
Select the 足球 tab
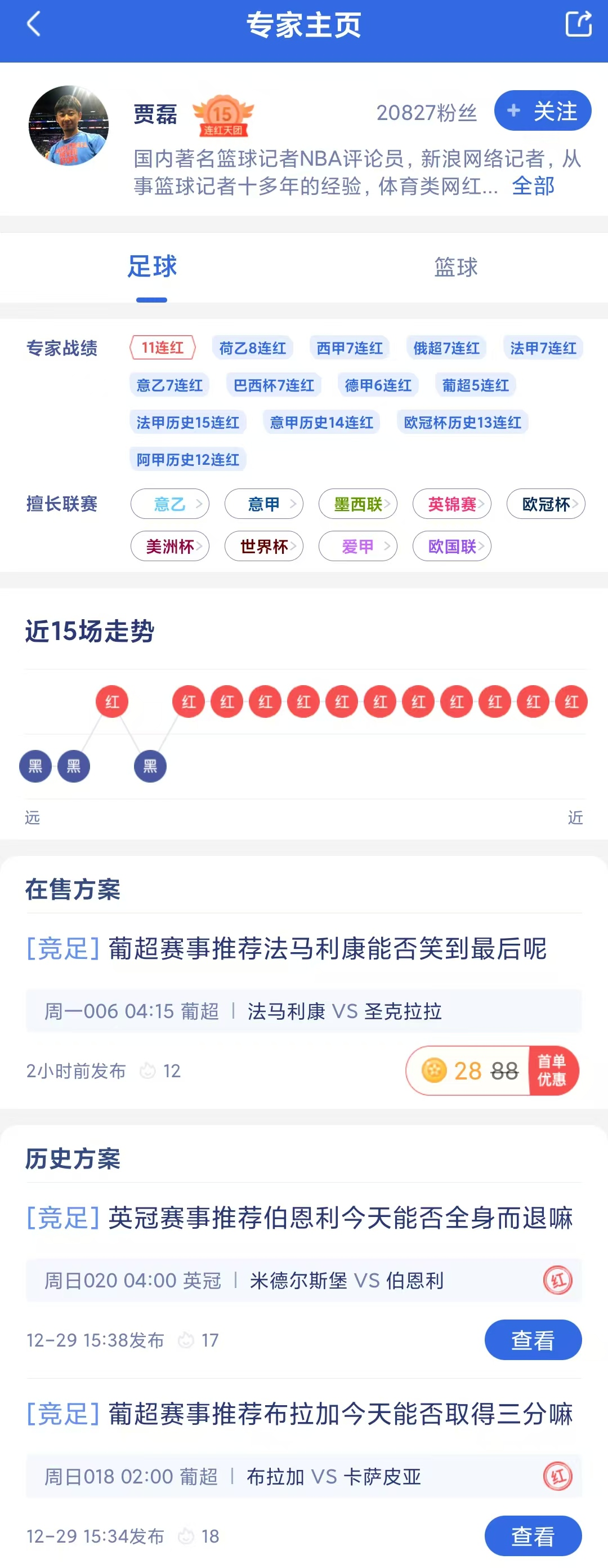(152, 267)
